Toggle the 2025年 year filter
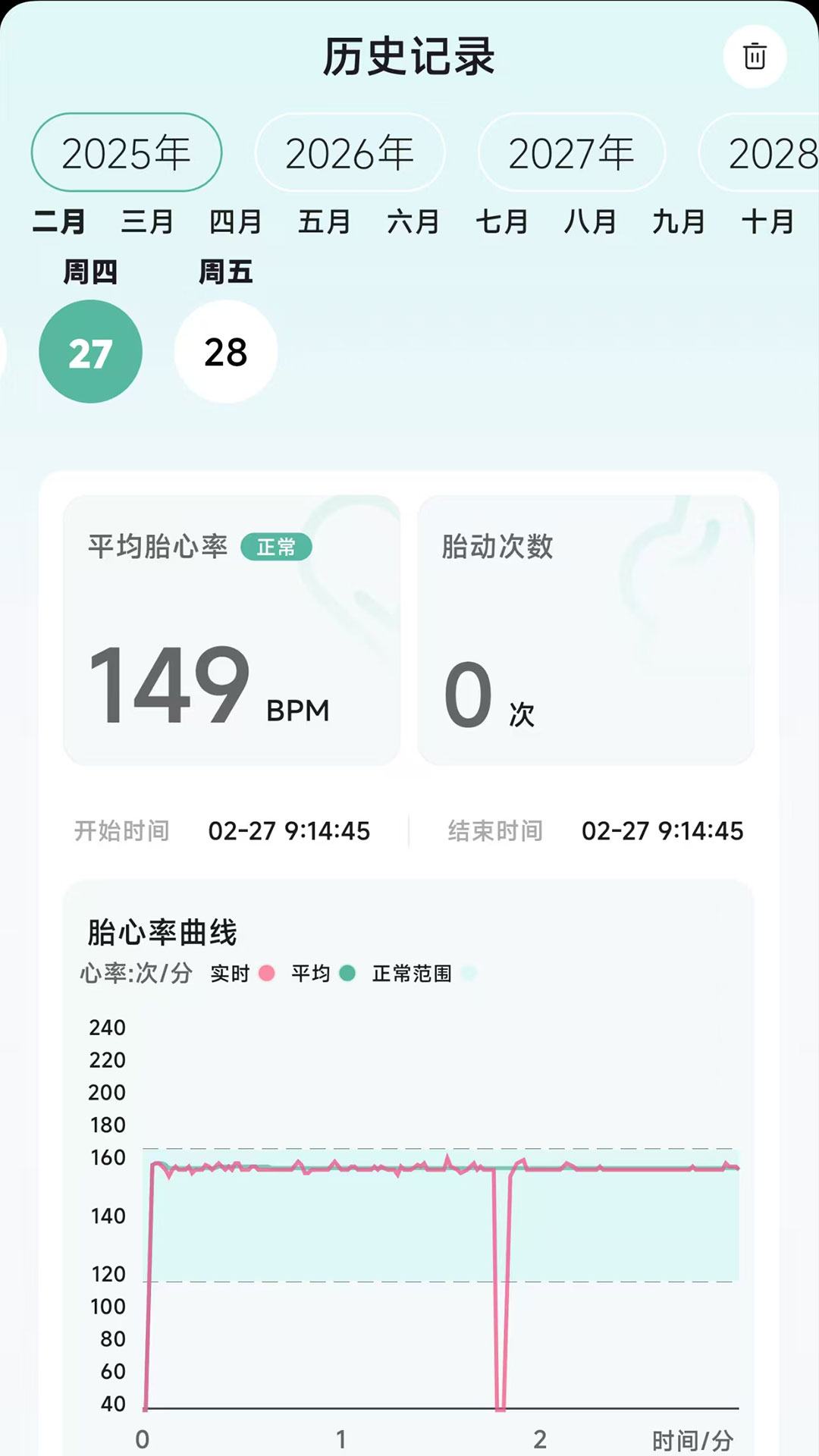The height and width of the screenshot is (1456, 819). tap(126, 152)
